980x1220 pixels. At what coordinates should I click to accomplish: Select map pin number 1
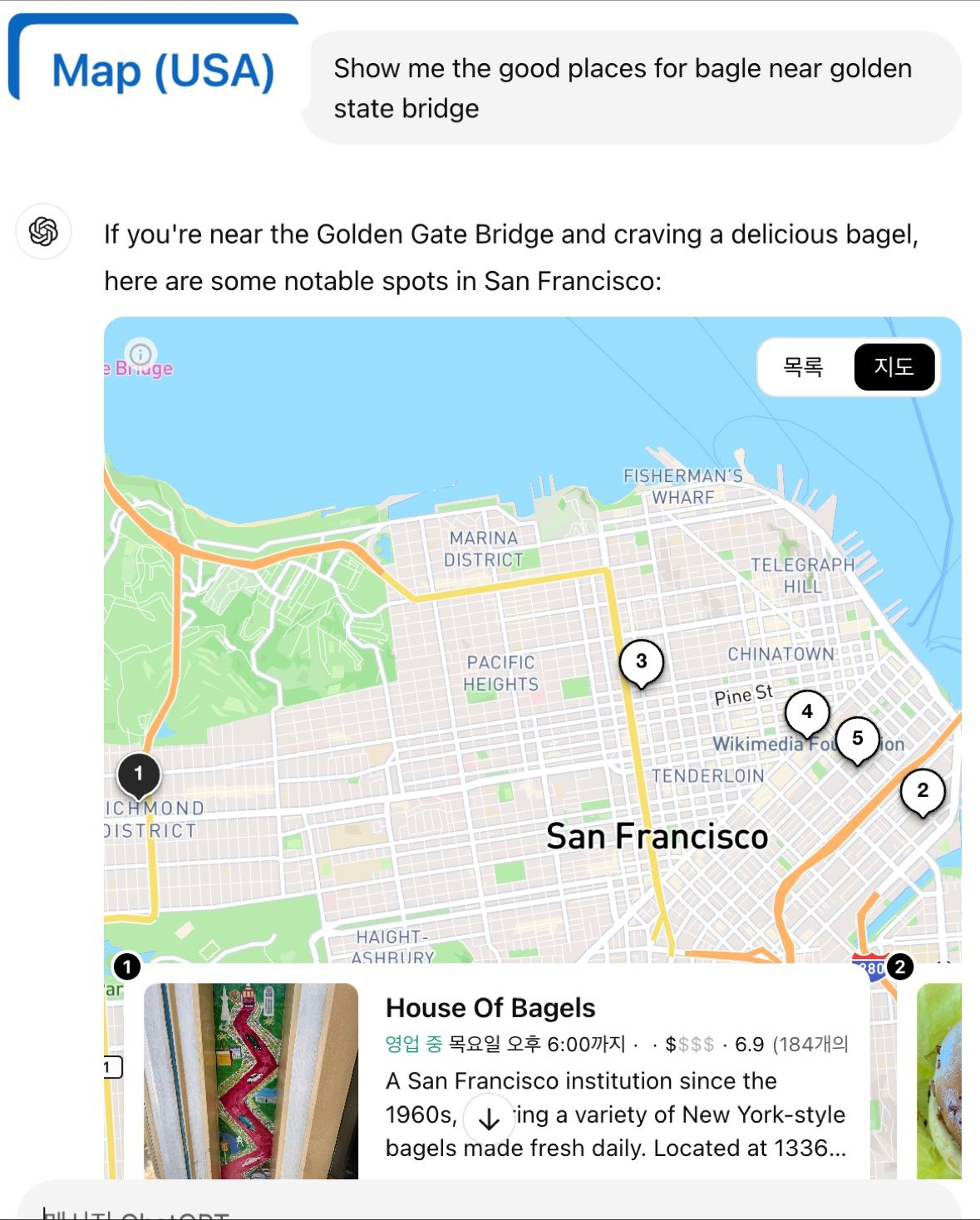coord(139,775)
